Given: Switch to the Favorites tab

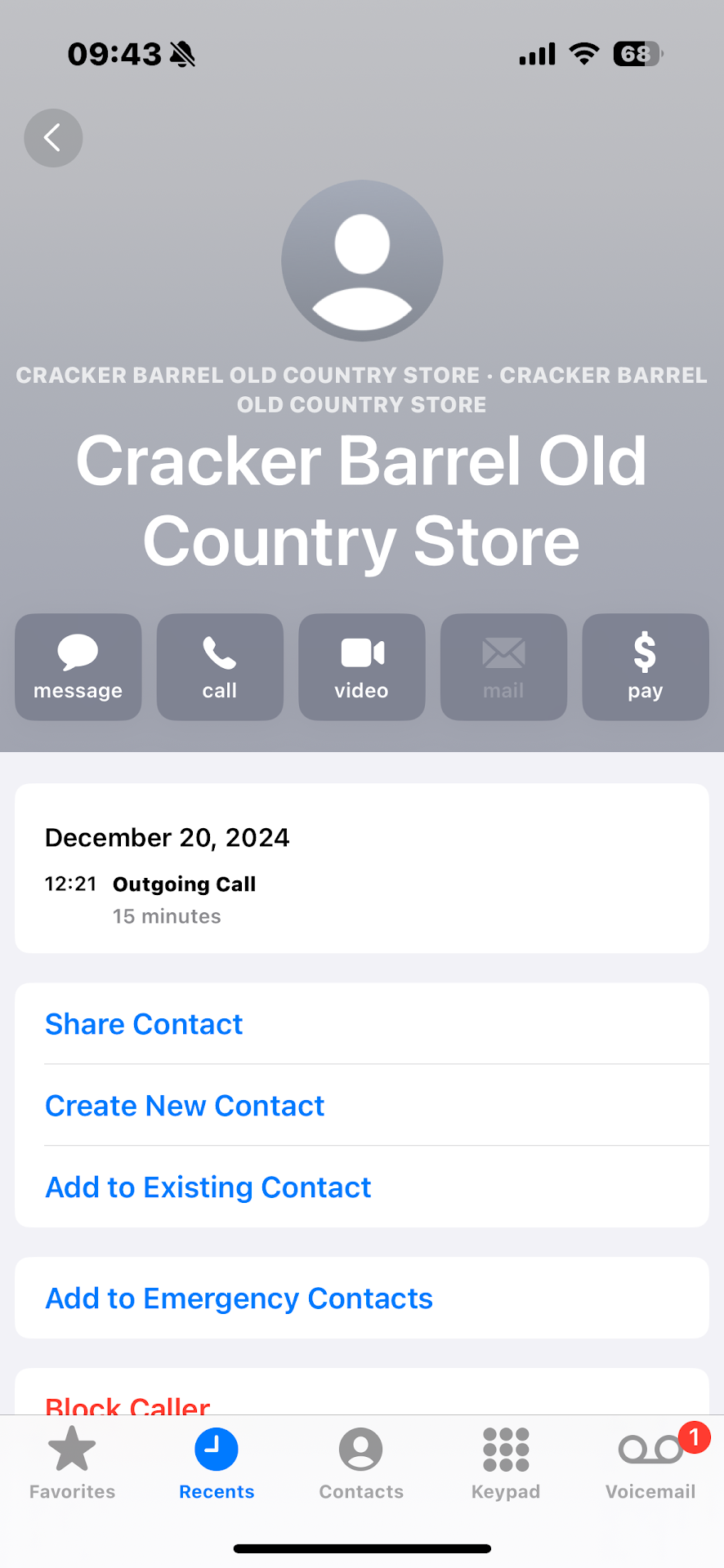Looking at the screenshot, I should [x=72, y=1463].
